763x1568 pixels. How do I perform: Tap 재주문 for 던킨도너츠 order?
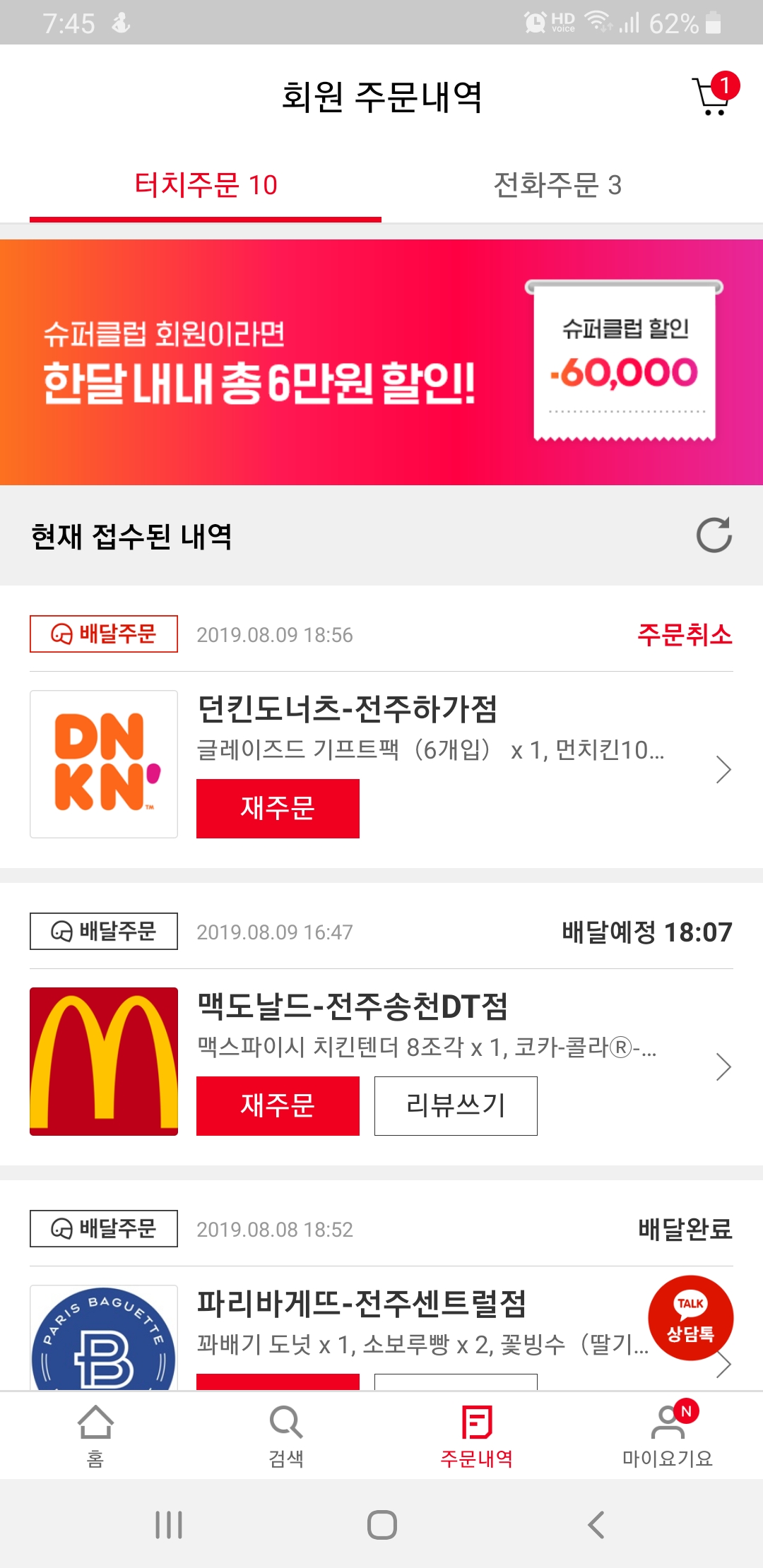(278, 808)
